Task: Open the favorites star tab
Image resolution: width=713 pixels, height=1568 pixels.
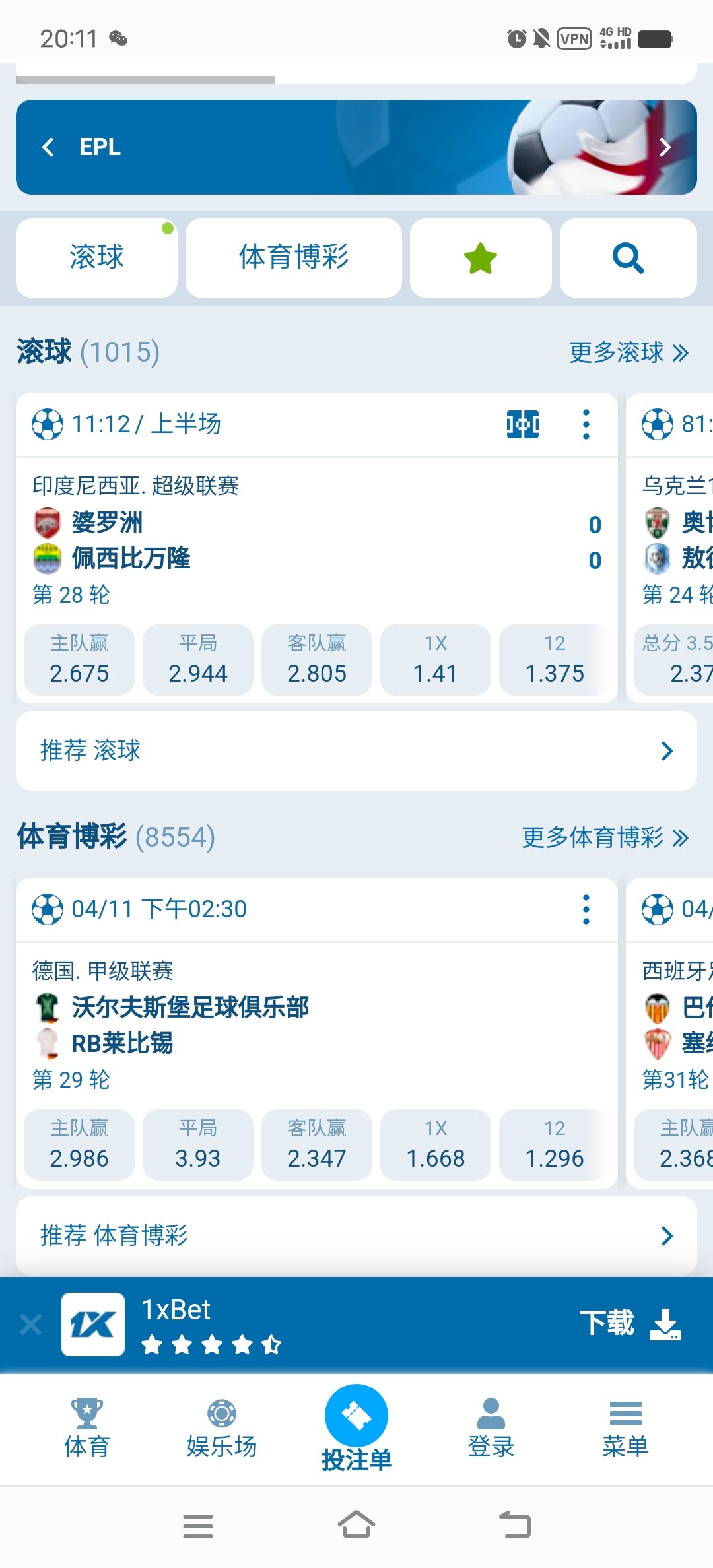Action: [481, 257]
